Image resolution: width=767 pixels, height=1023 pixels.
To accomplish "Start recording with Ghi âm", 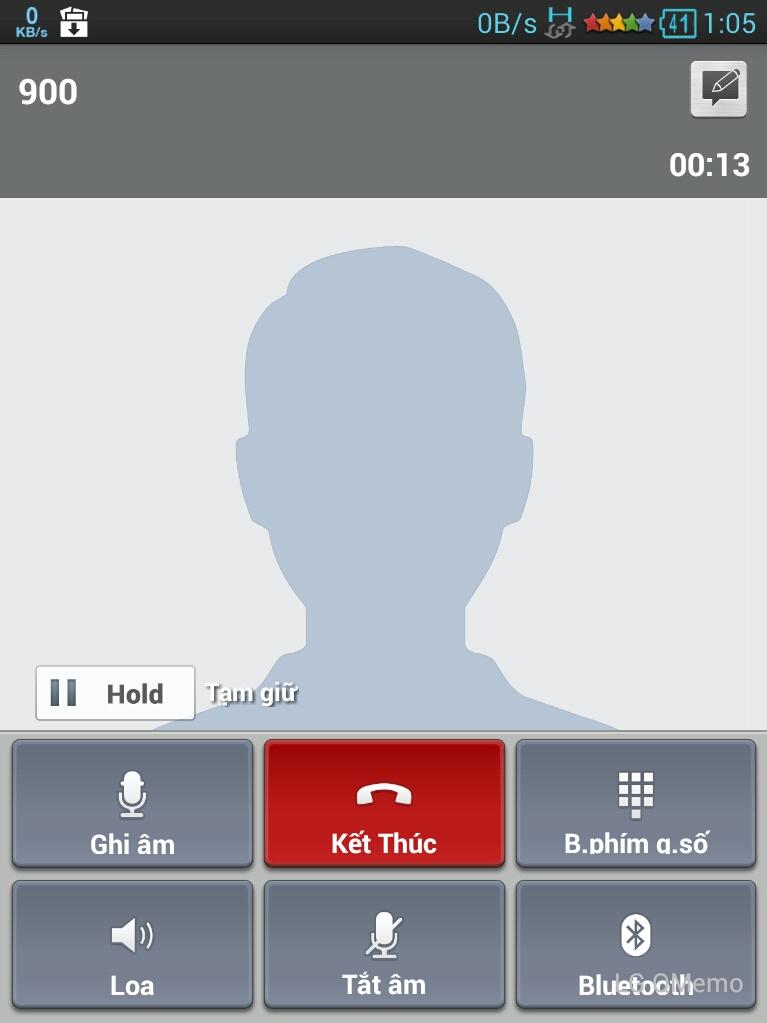I will pos(132,803).
